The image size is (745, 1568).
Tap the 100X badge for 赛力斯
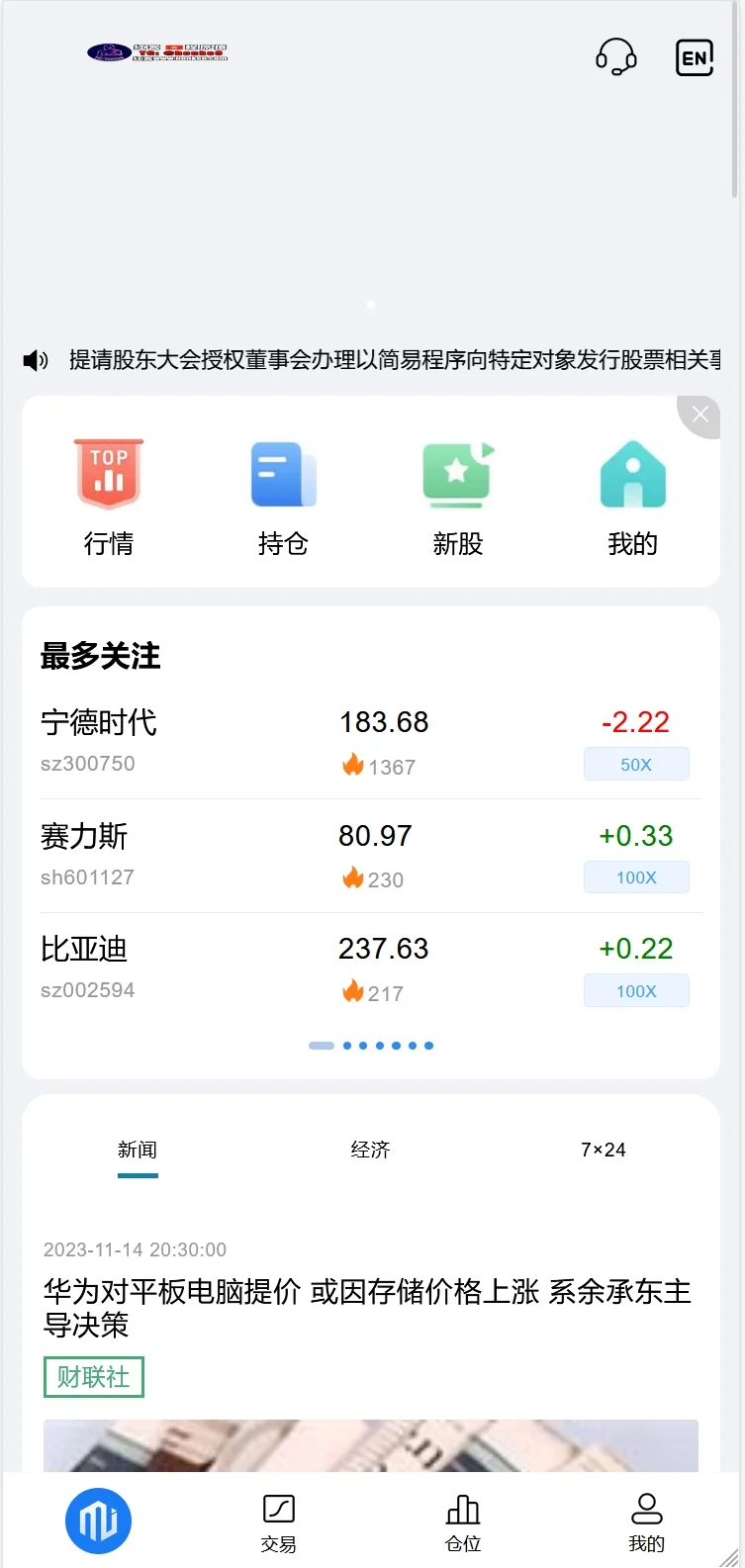636,877
